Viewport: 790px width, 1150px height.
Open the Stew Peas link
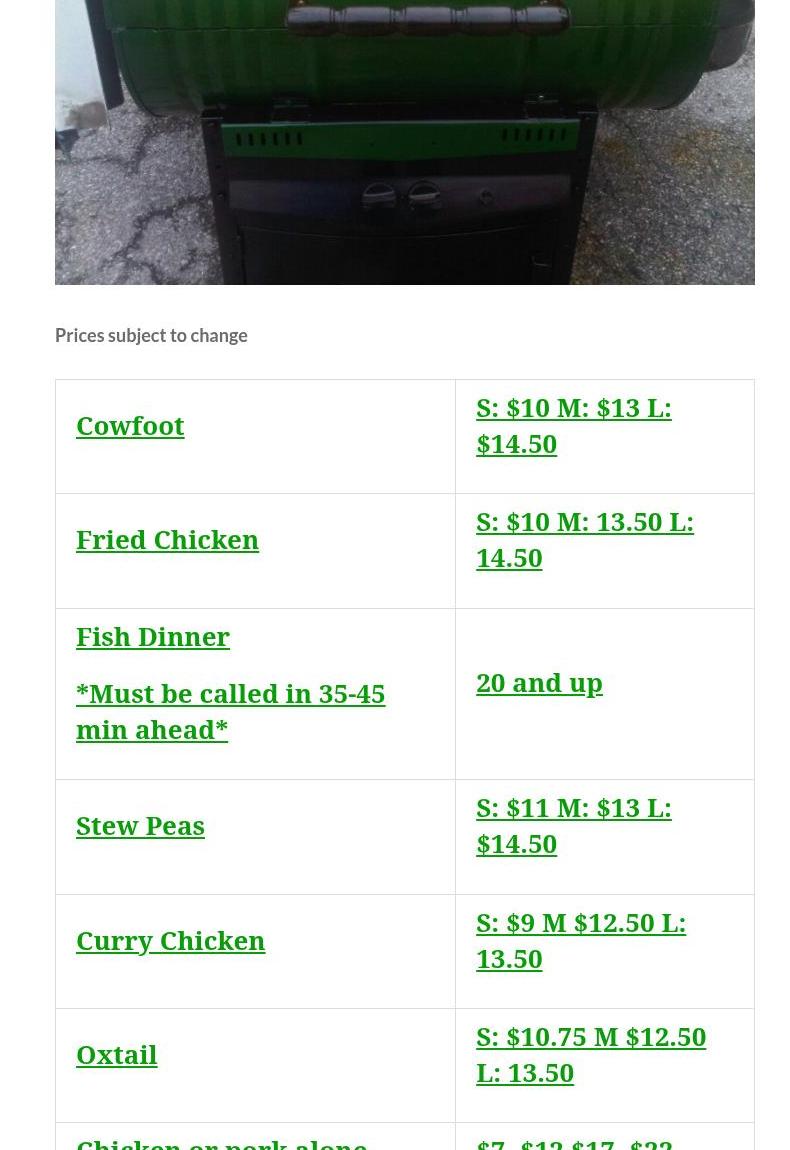pos(140,826)
